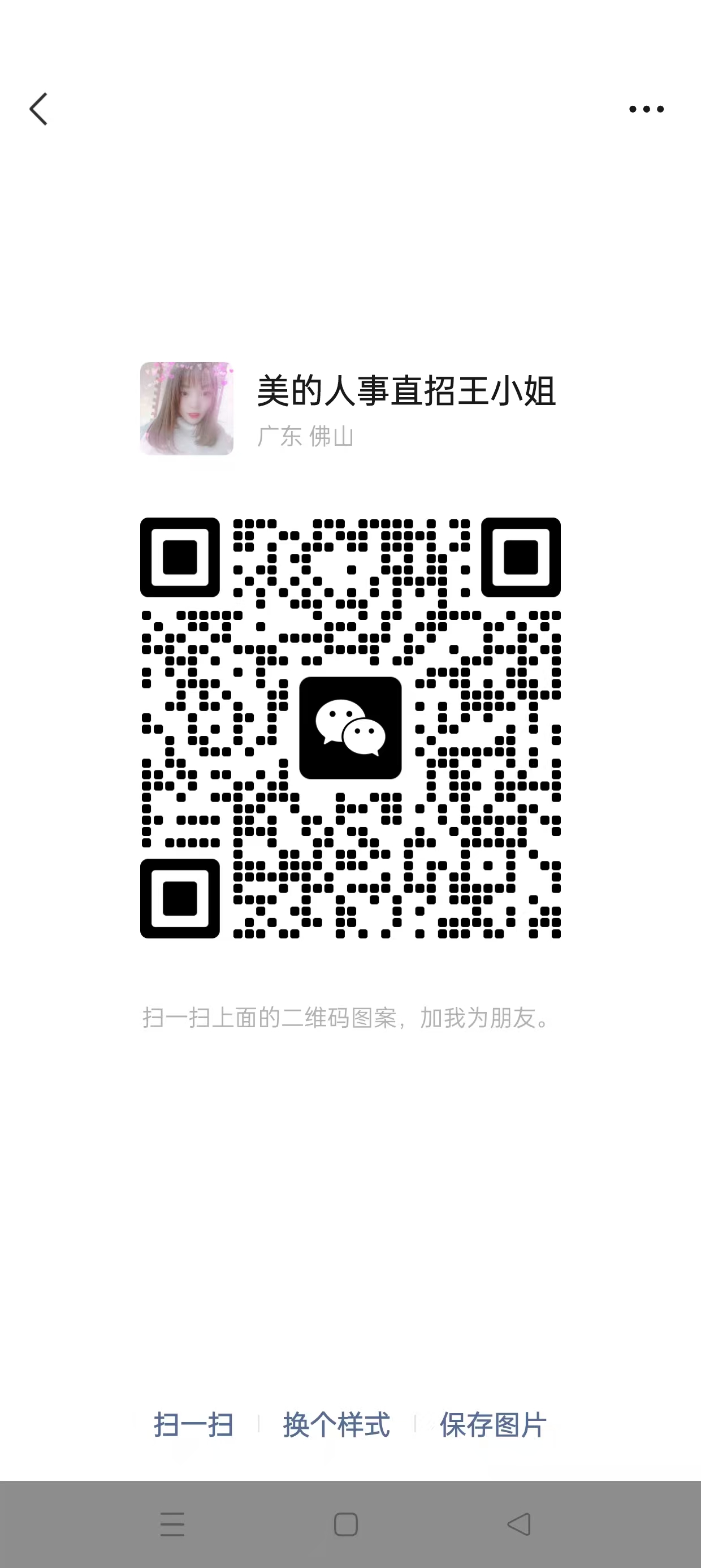The image size is (701, 1568).
Task: Tap 扫一扫 to scan a code
Action: (x=193, y=1425)
